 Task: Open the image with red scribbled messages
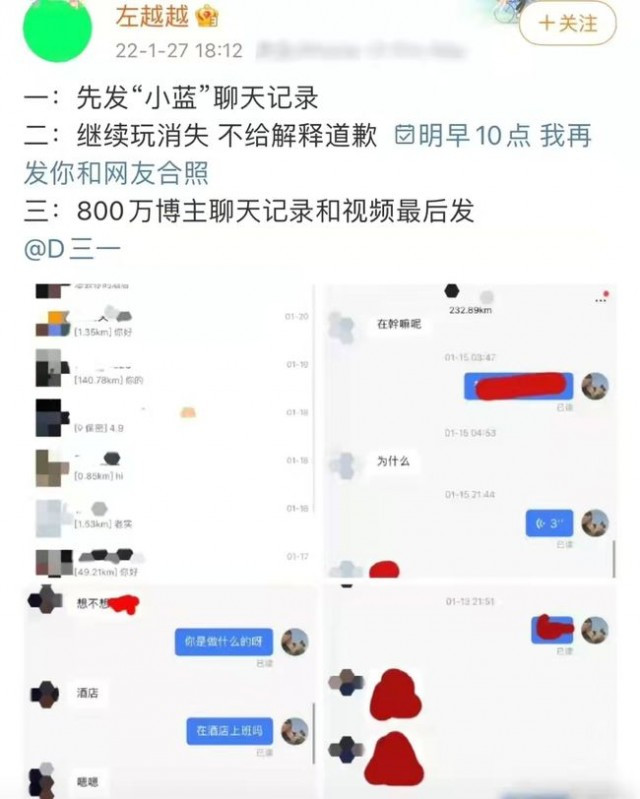[x=469, y=690]
